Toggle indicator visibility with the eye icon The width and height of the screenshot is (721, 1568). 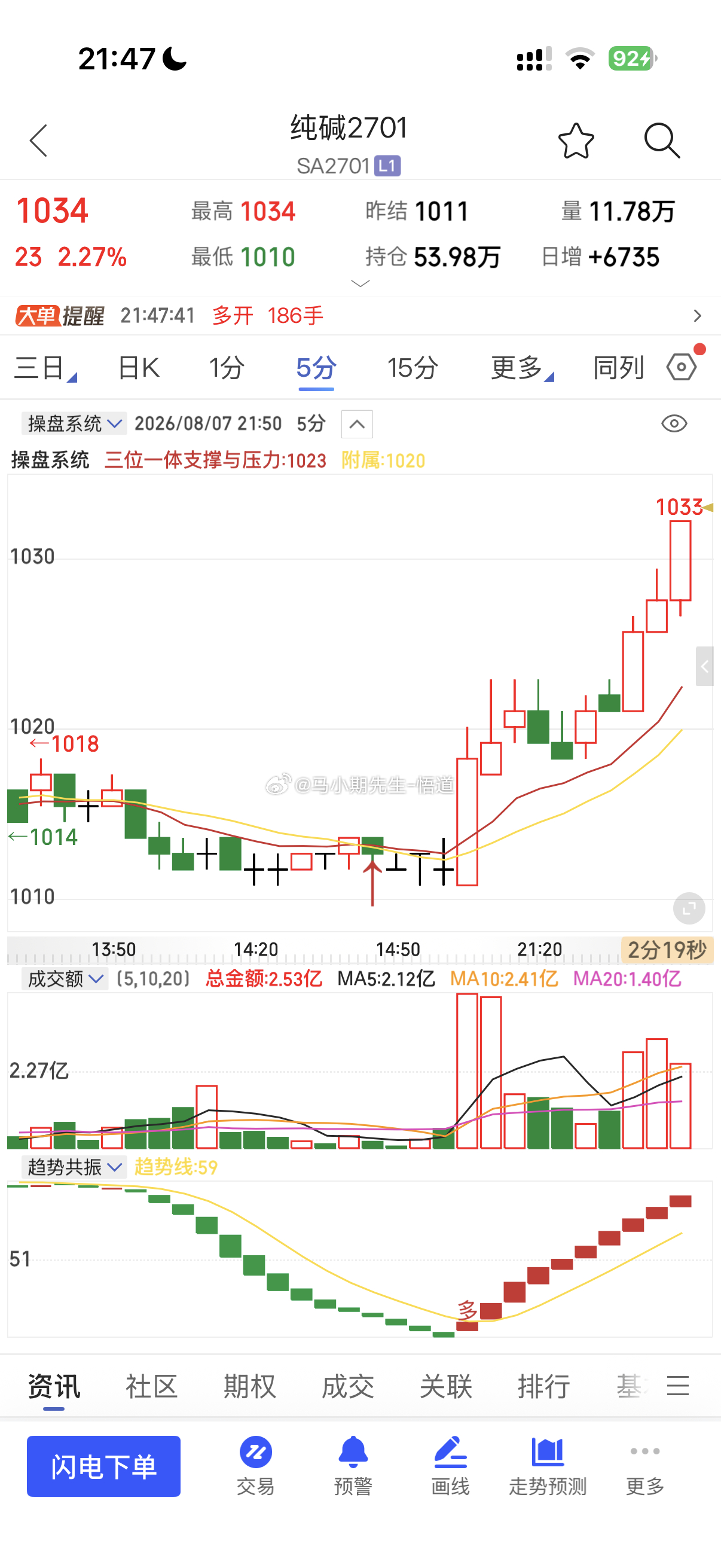[674, 423]
